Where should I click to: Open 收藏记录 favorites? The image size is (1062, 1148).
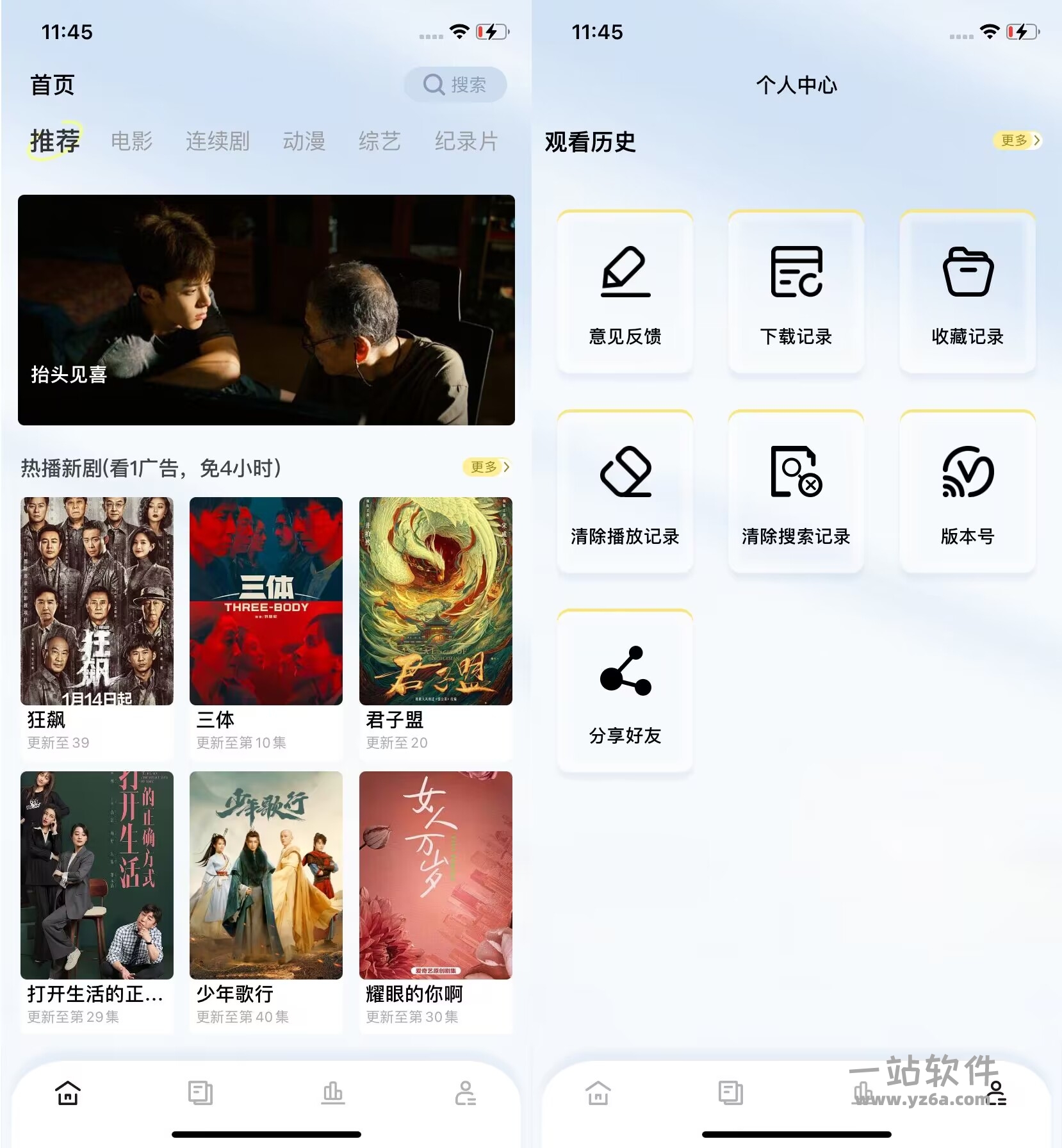pyautogui.click(x=967, y=293)
